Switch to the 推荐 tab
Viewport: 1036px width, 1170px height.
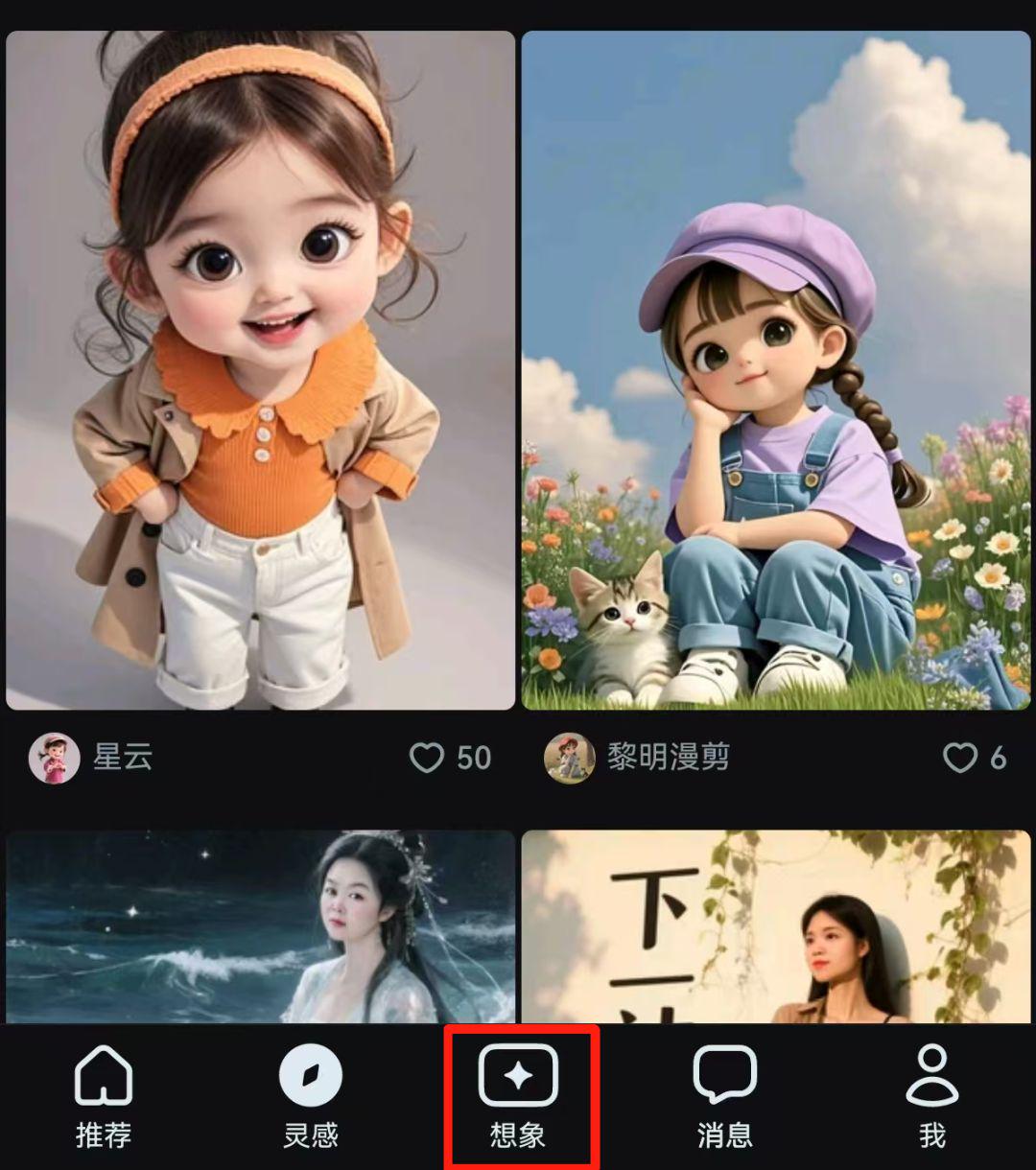pos(101,1098)
